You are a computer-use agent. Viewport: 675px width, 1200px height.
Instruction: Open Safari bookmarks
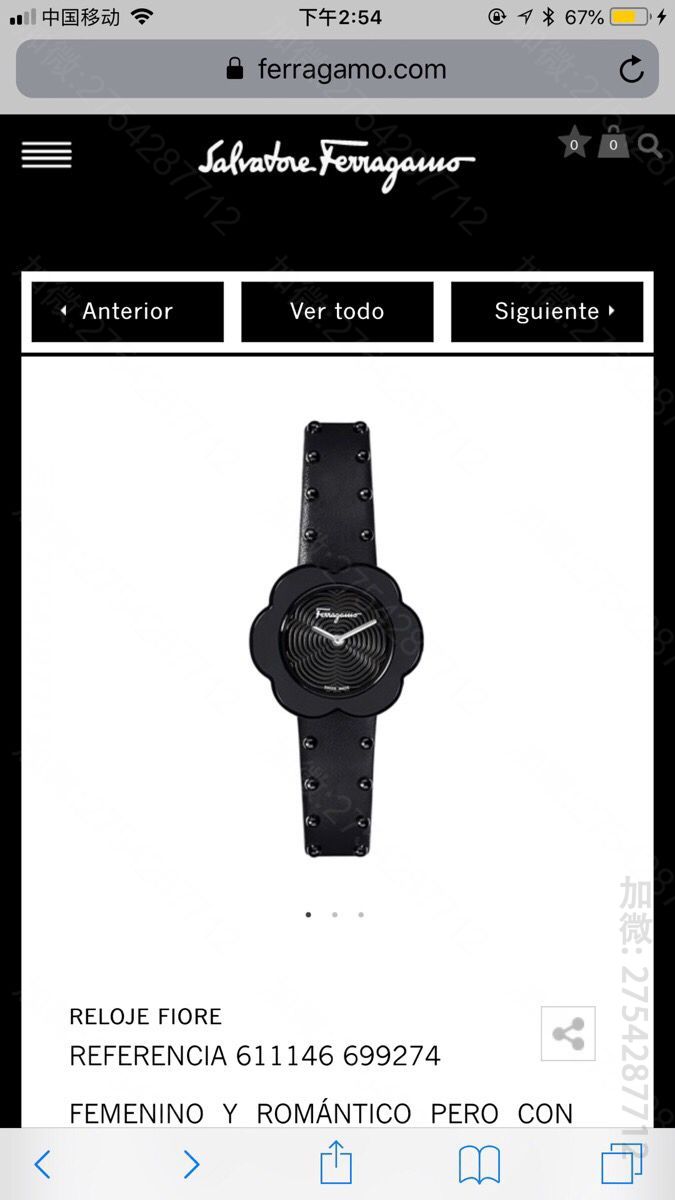479,1164
